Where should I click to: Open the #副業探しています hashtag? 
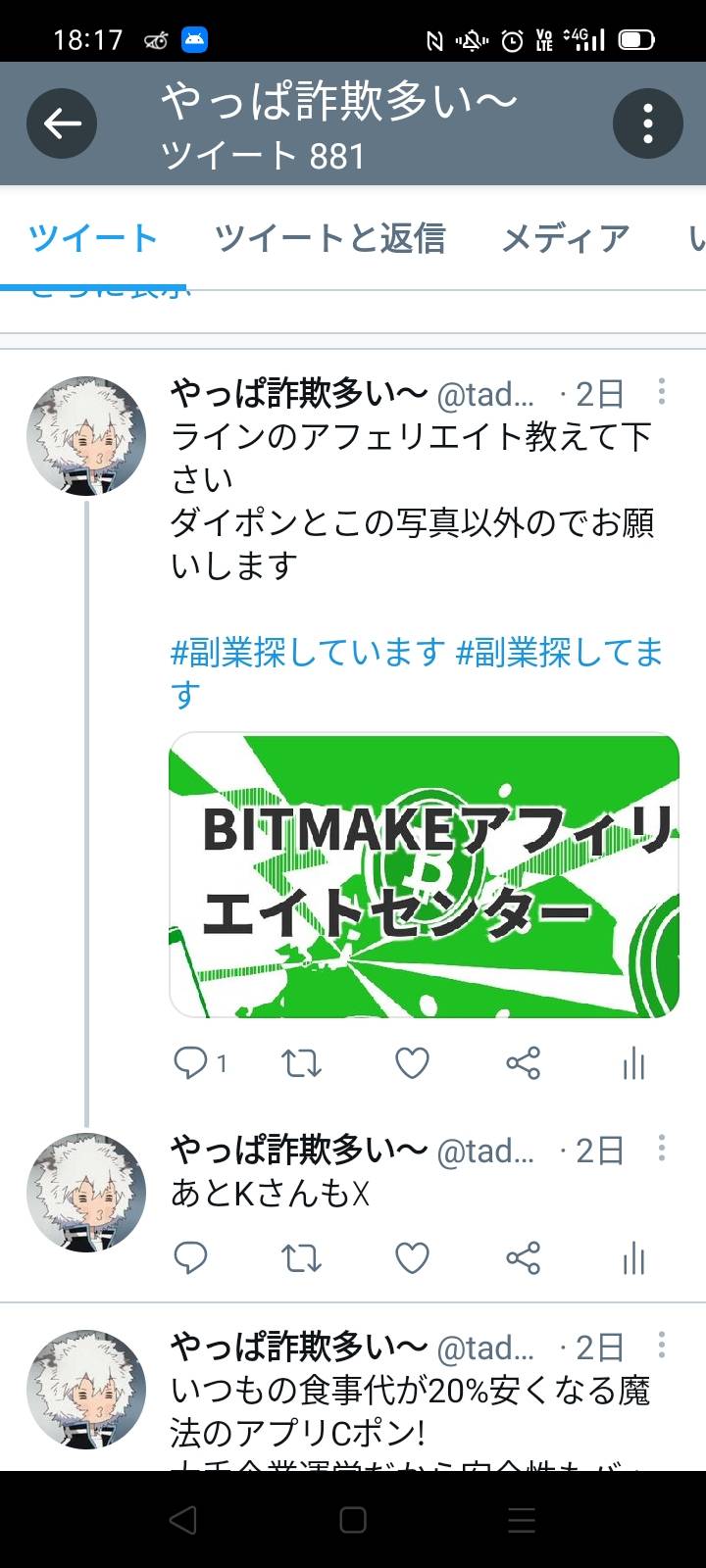308,652
